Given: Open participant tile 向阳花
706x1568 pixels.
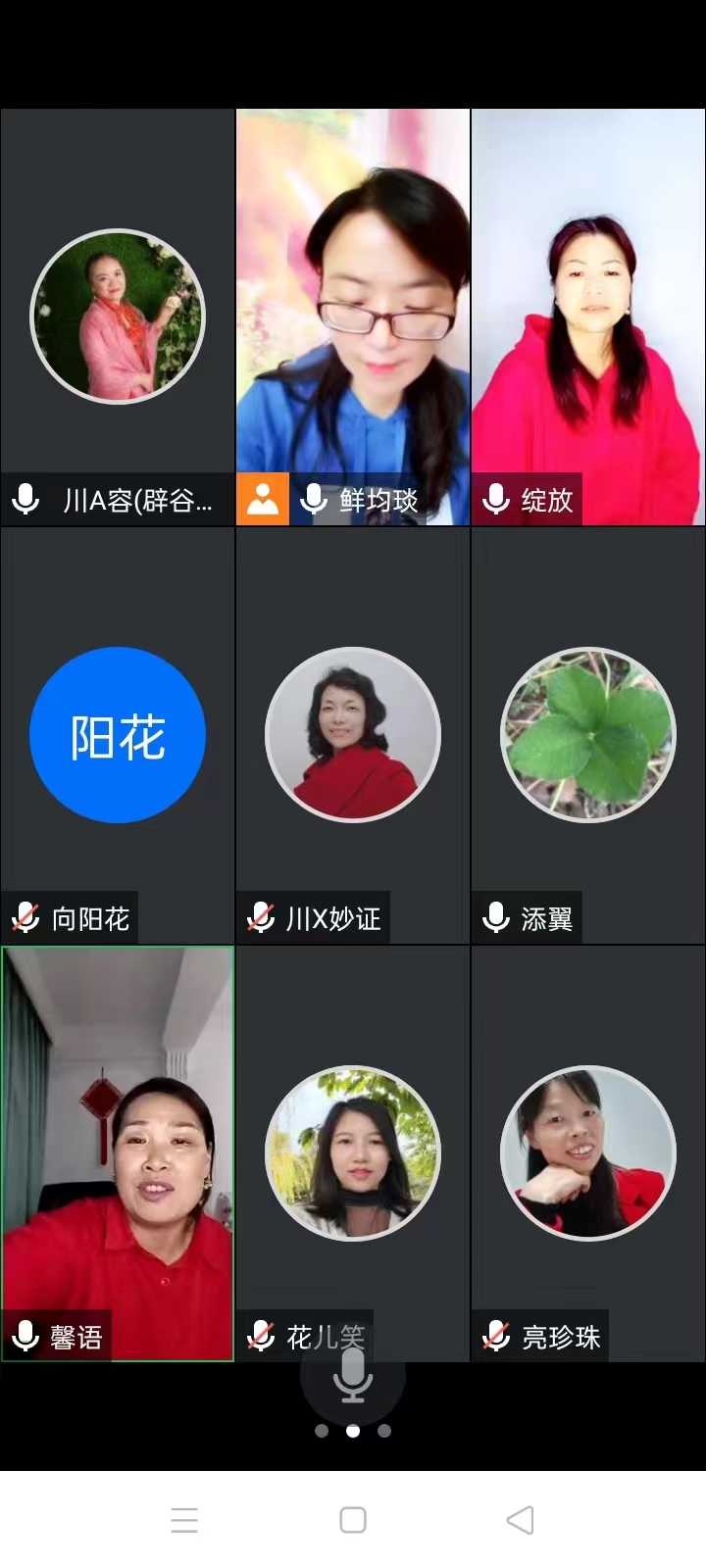Looking at the screenshot, I should pyautogui.click(x=118, y=735).
